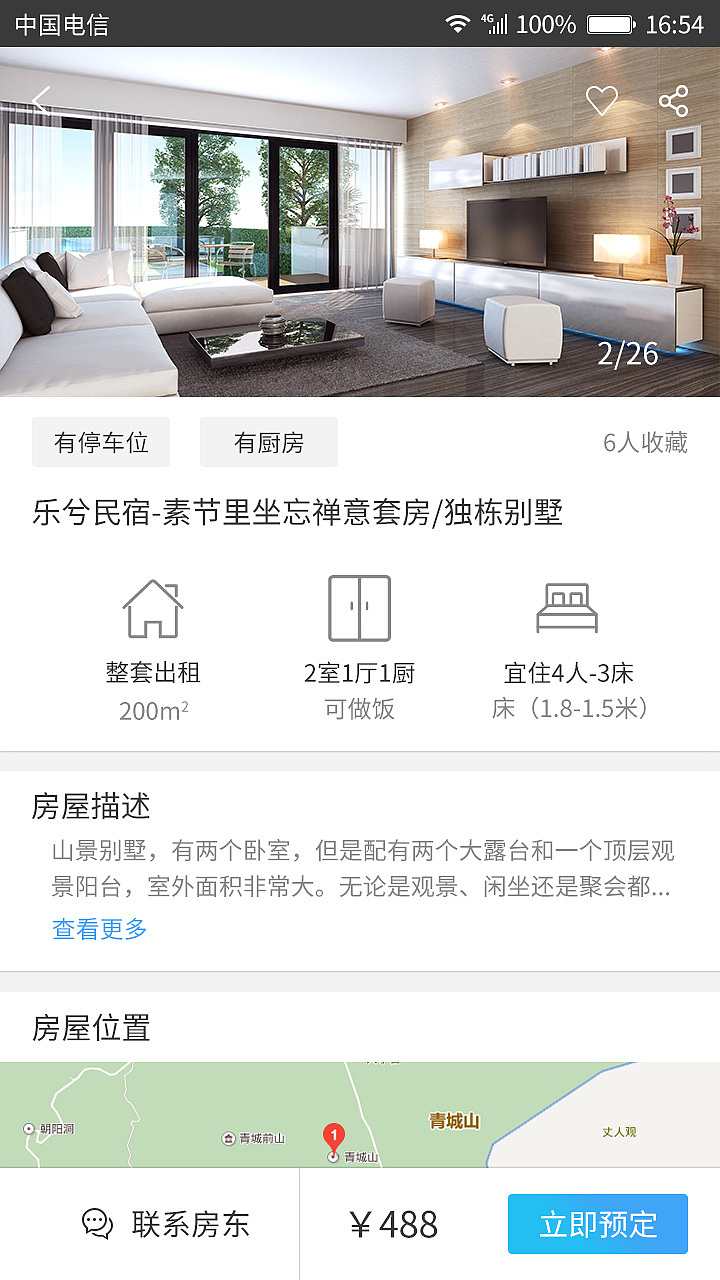Tap 立即预定 to book now
Image resolution: width=720 pixels, height=1280 pixels.
(597, 1222)
